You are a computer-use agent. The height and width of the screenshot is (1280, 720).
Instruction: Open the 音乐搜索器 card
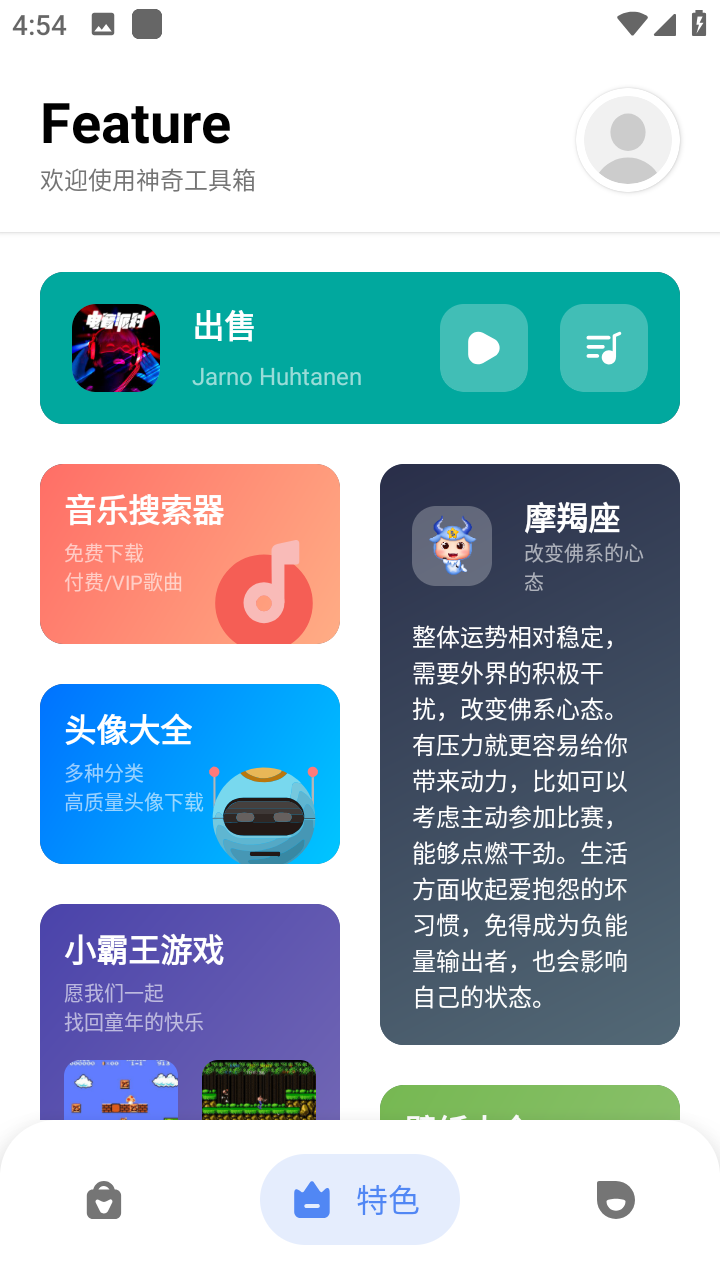pyautogui.click(x=190, y=553)
